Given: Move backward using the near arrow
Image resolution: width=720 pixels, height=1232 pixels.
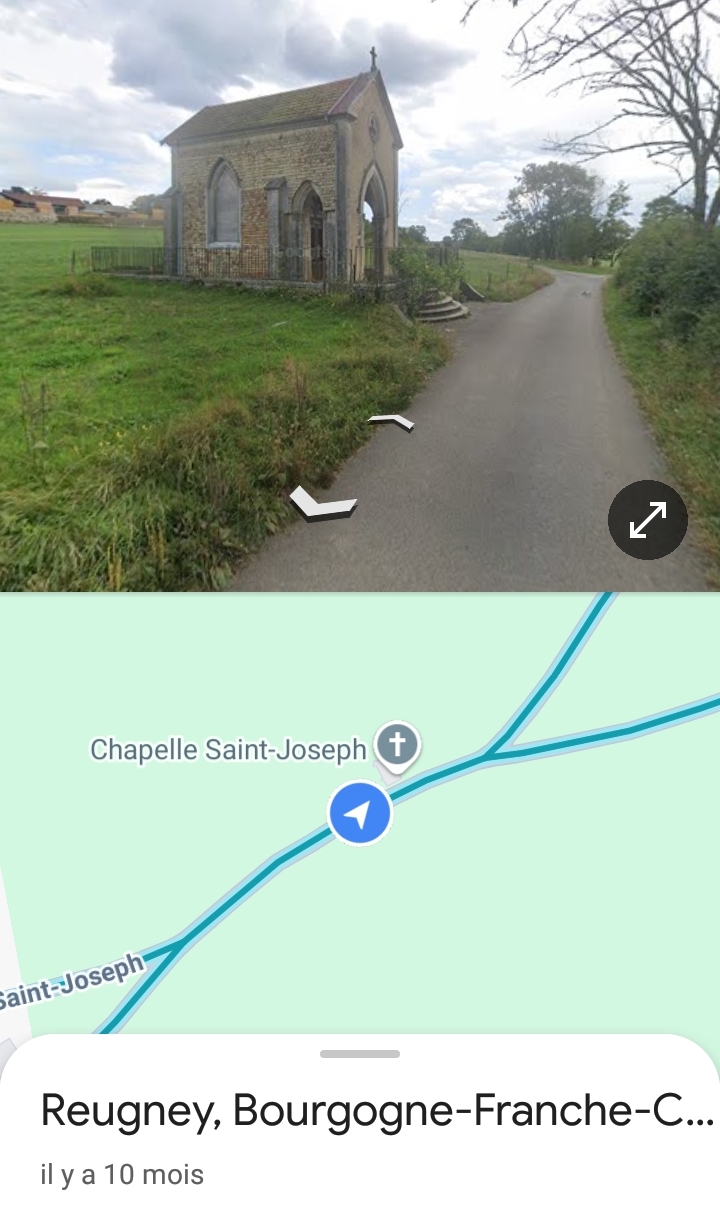Looking at the screenshot, I should [322, 504].
